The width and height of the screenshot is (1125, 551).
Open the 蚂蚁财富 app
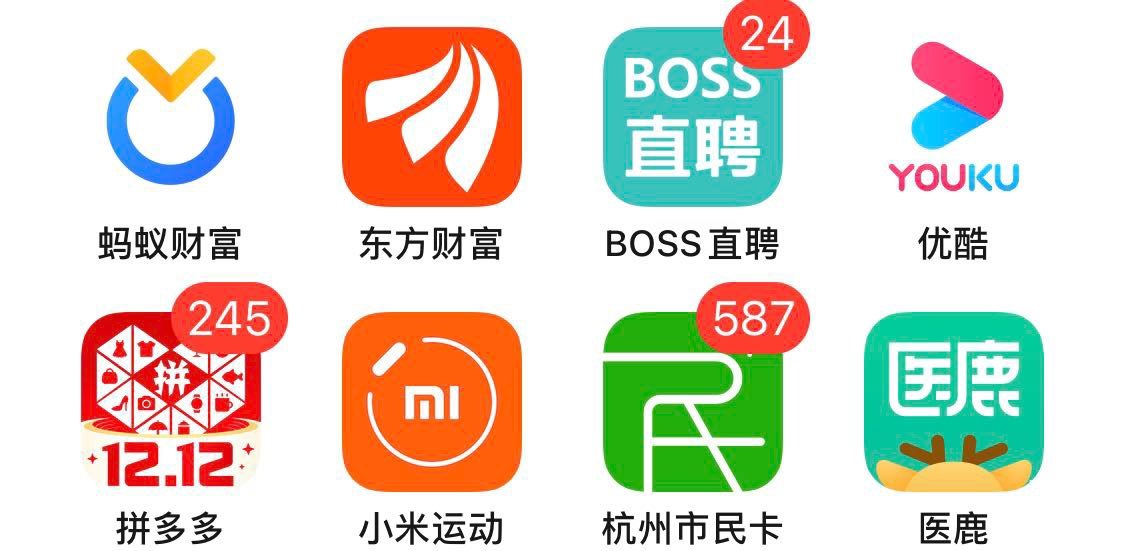170,118
